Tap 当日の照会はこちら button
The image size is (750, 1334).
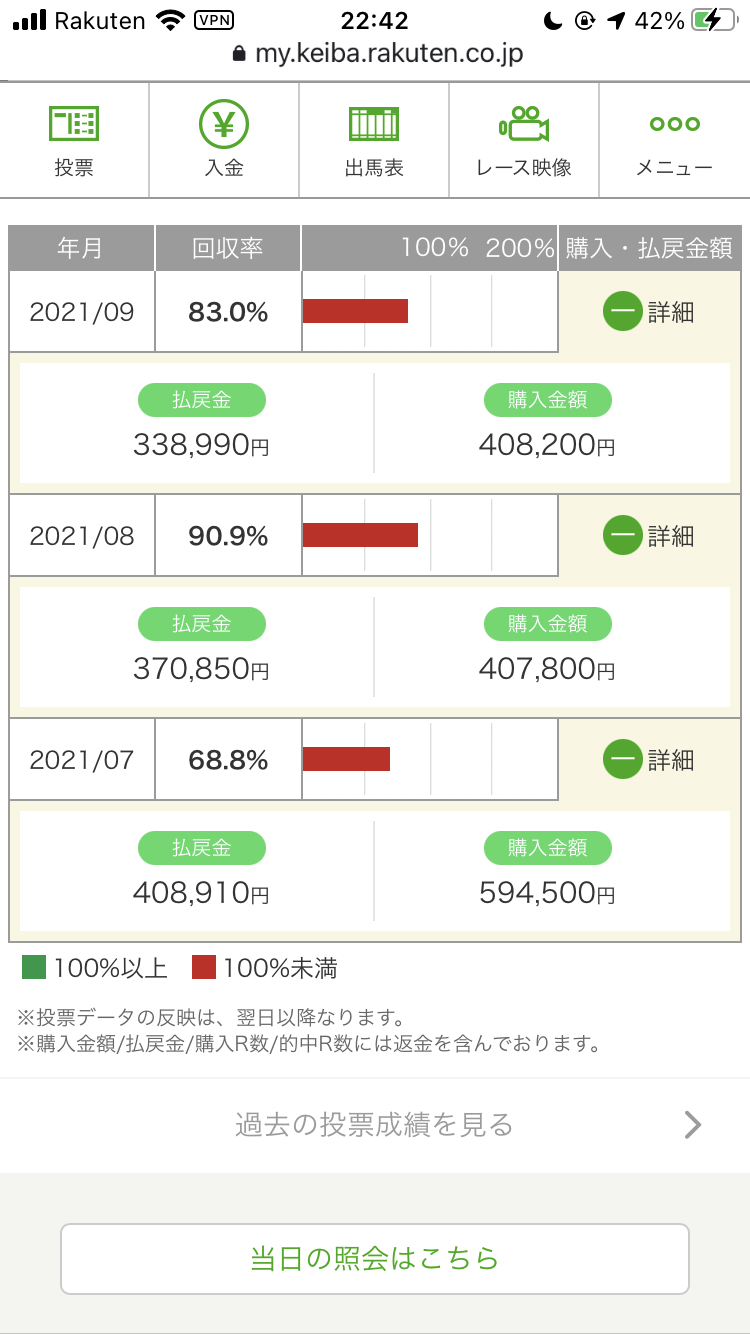375,1258
